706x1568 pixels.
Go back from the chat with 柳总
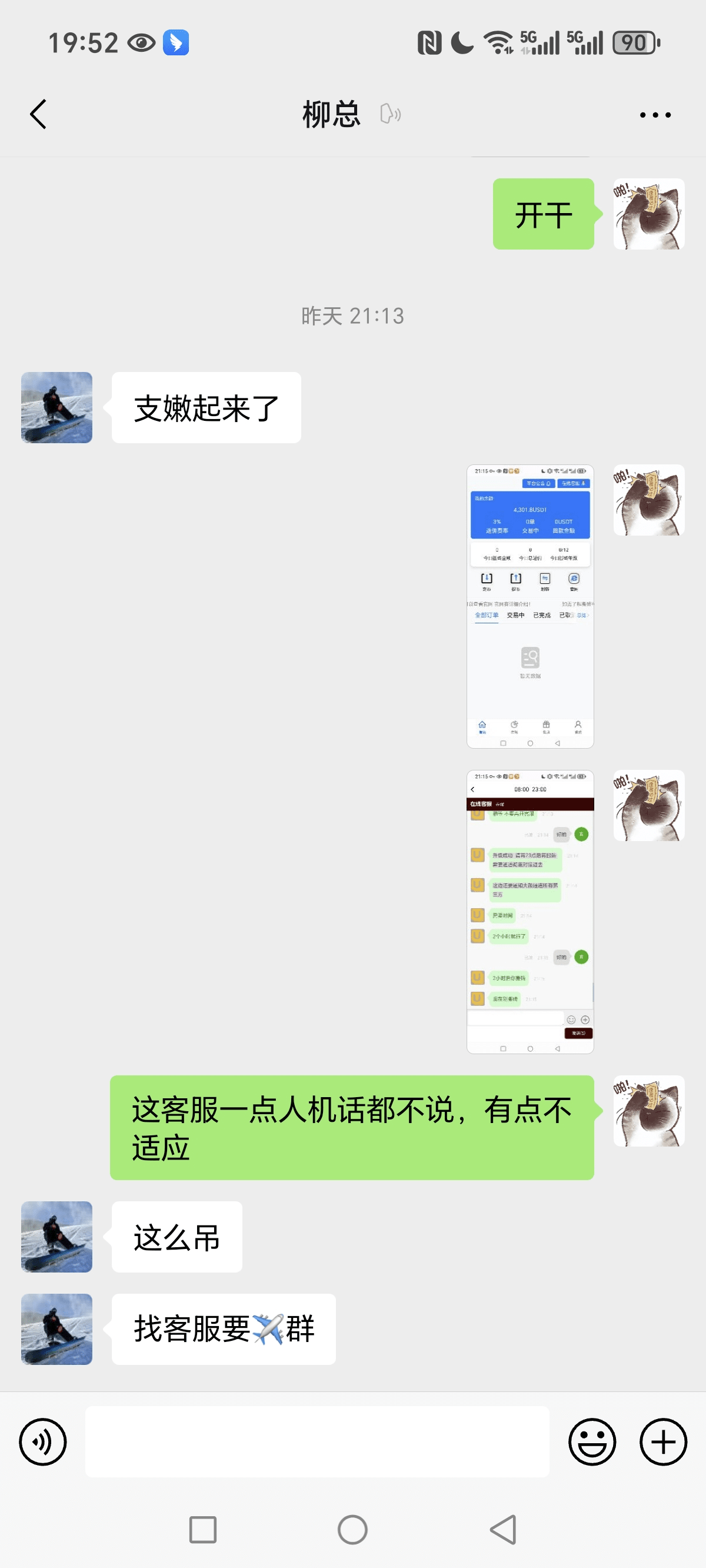pos(38,114)
